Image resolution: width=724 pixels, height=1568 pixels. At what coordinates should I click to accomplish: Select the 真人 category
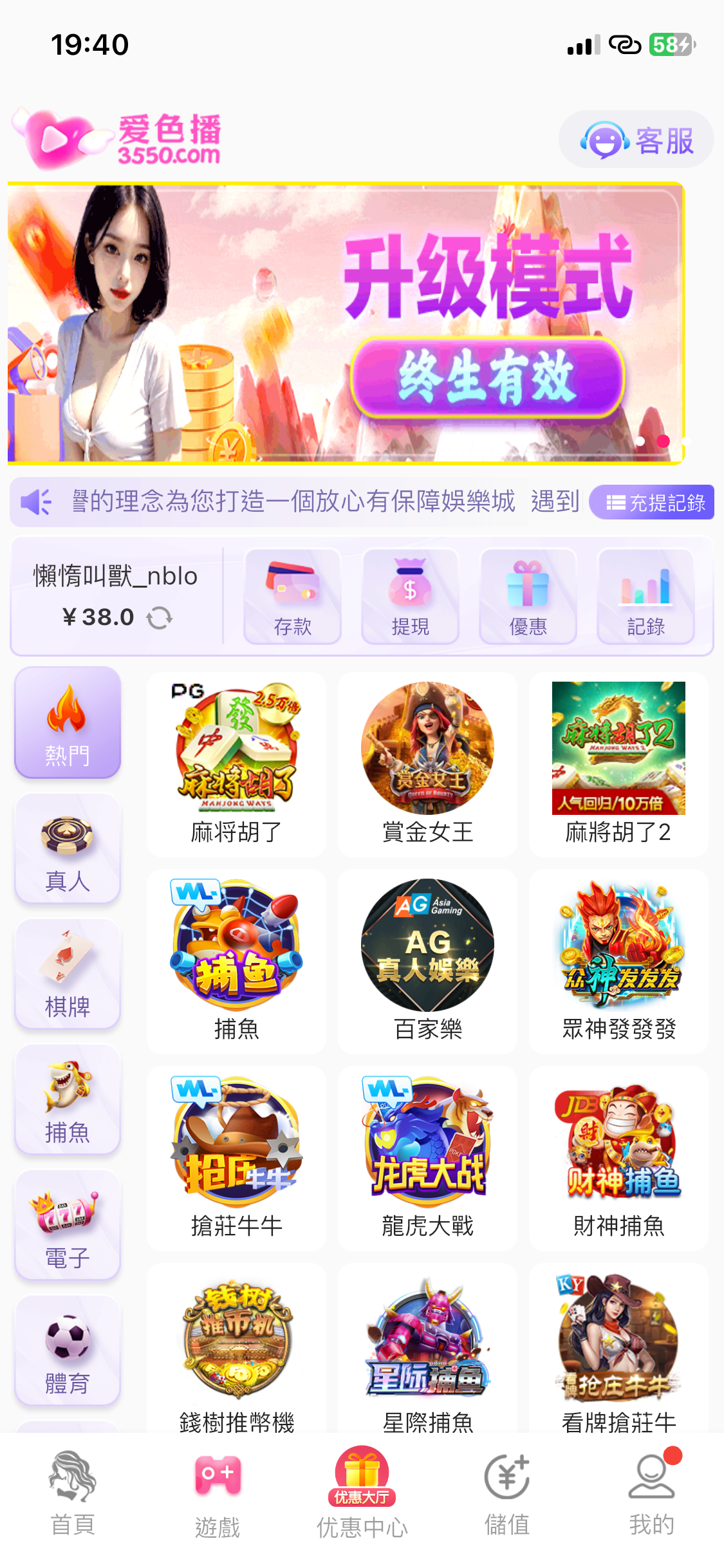(x=68, y=848)
